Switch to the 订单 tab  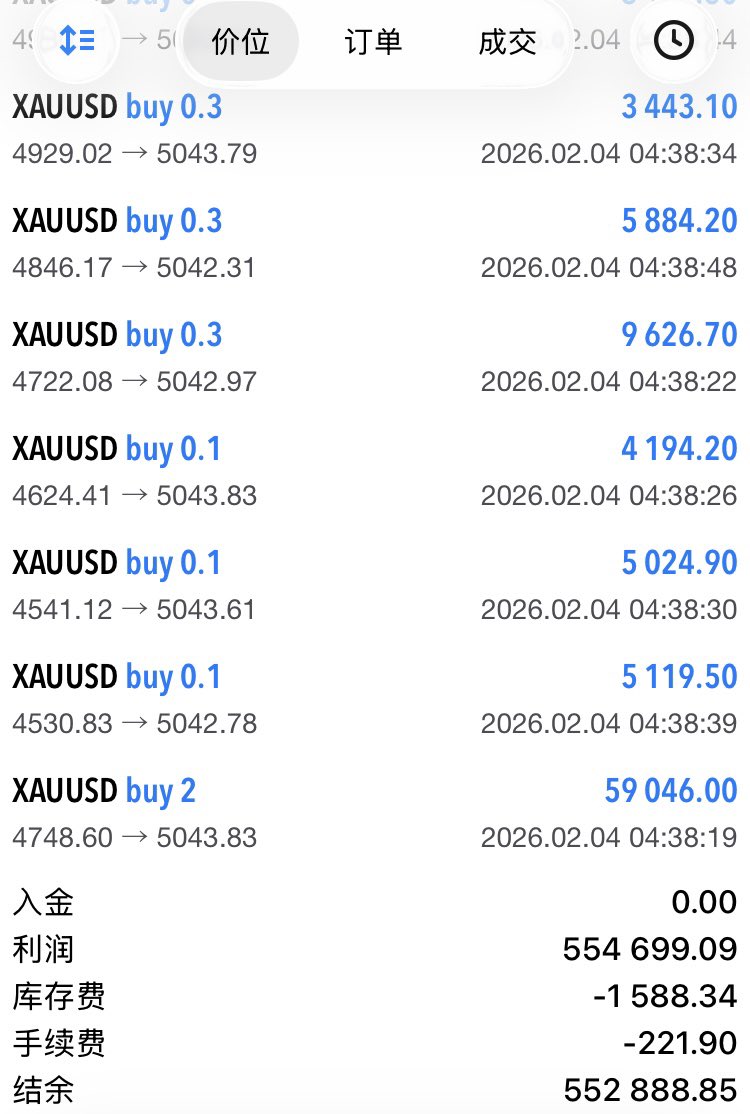[373, 42]
